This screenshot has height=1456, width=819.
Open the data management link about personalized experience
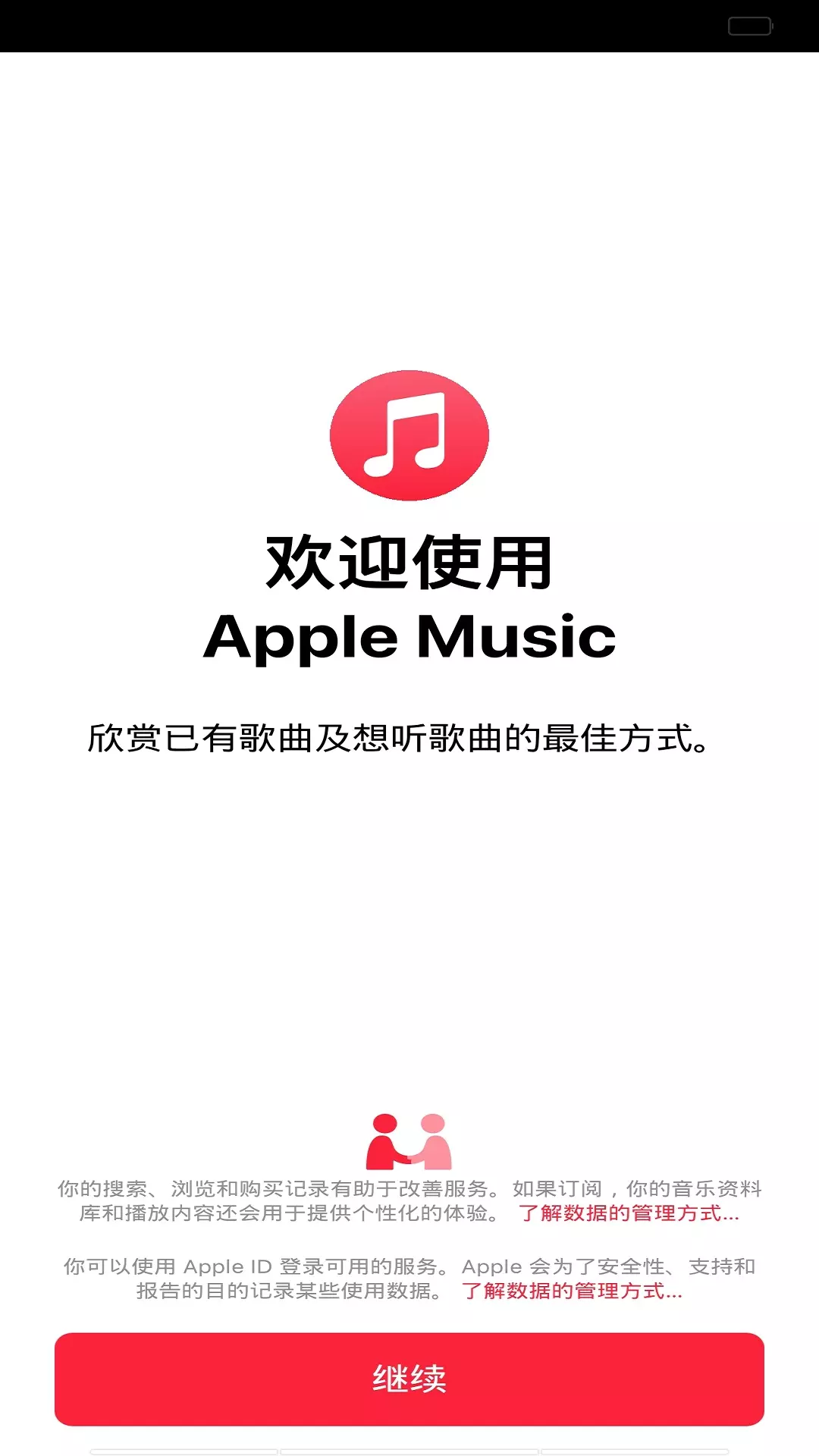[629, 1213]
